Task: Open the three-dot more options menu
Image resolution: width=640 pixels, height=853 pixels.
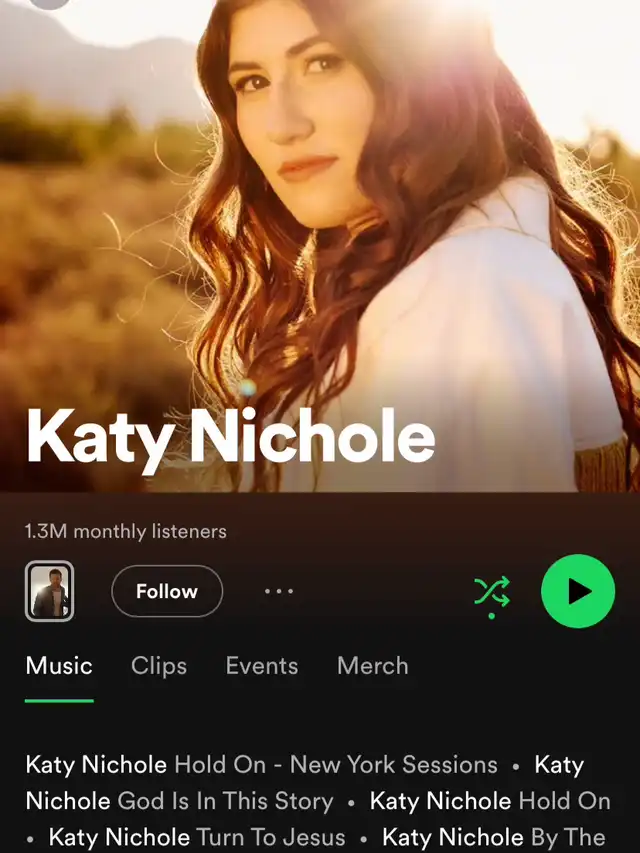Action: click(279, 591)
